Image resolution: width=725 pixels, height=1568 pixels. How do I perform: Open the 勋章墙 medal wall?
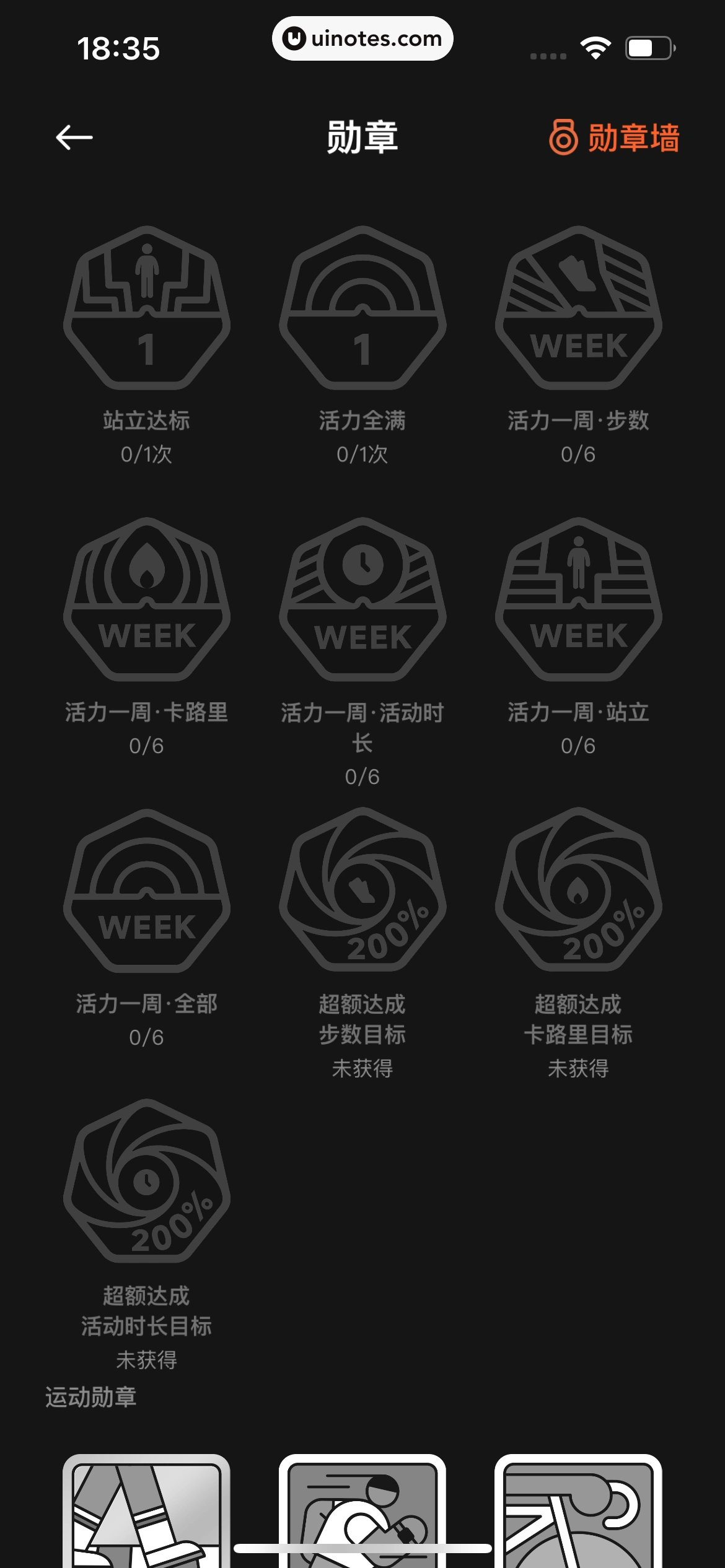613,137
